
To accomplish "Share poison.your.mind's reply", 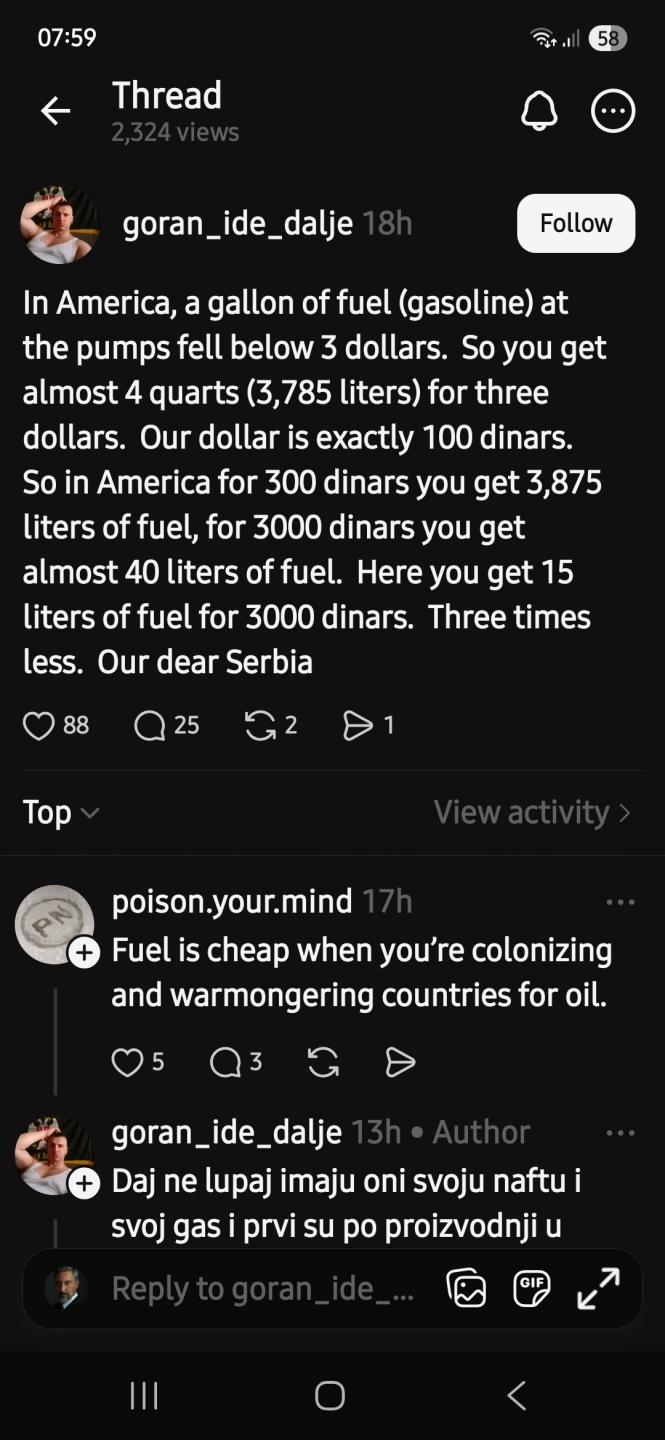I will (x=400, y=1062).
